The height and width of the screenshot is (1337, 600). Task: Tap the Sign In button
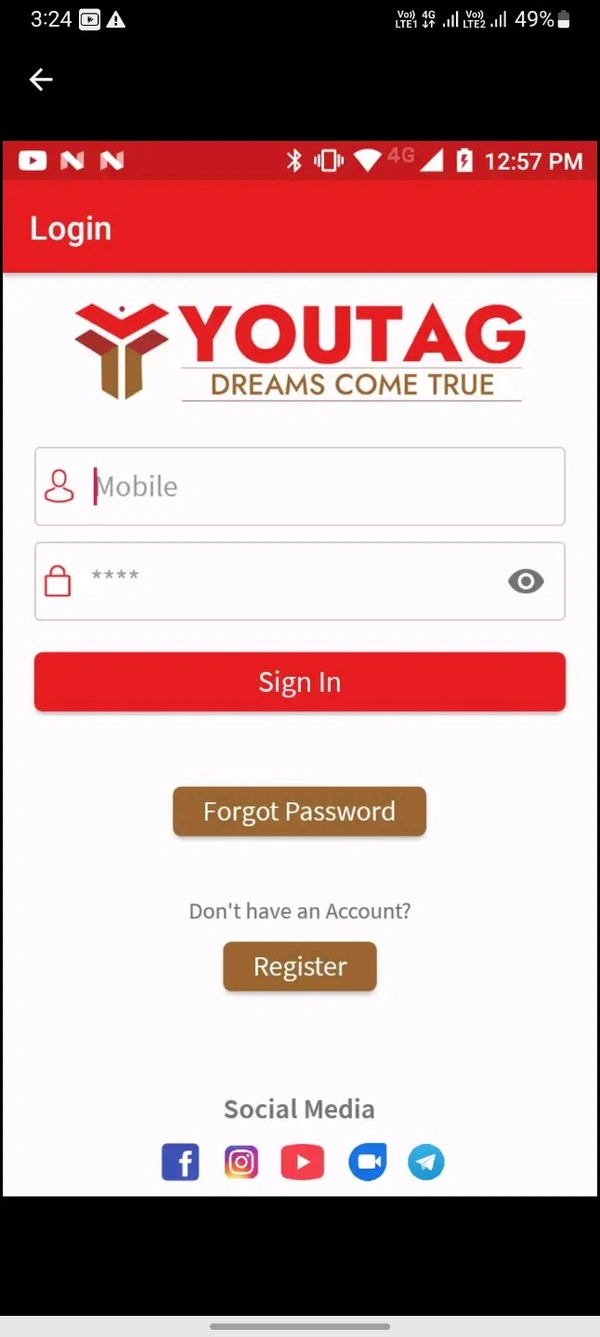coord(300,682)
